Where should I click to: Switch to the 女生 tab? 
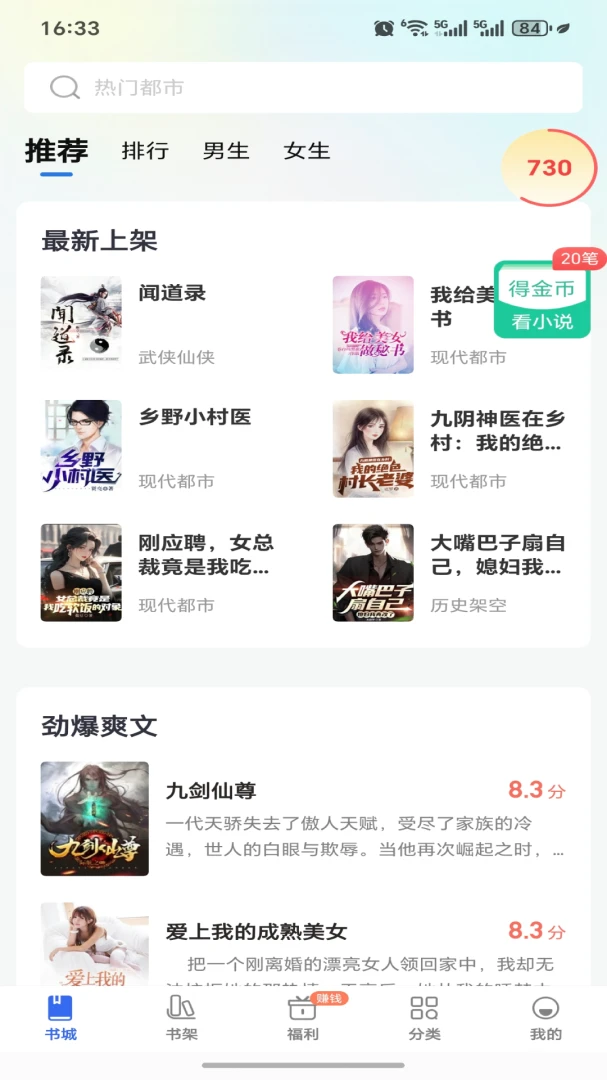[x=307, y=150]
